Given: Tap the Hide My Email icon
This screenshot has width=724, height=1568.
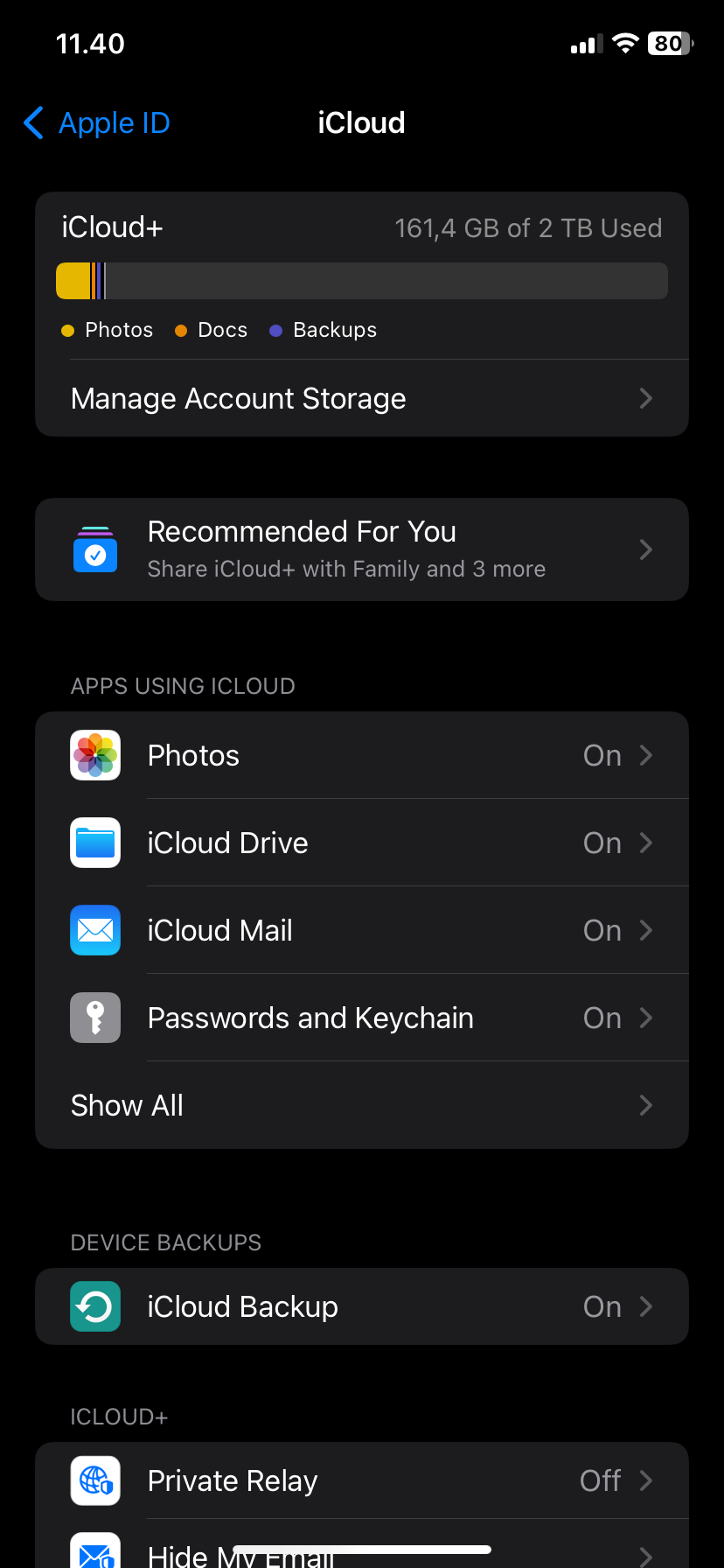Looking at the screenshot, I should [x=94, y=1553].
